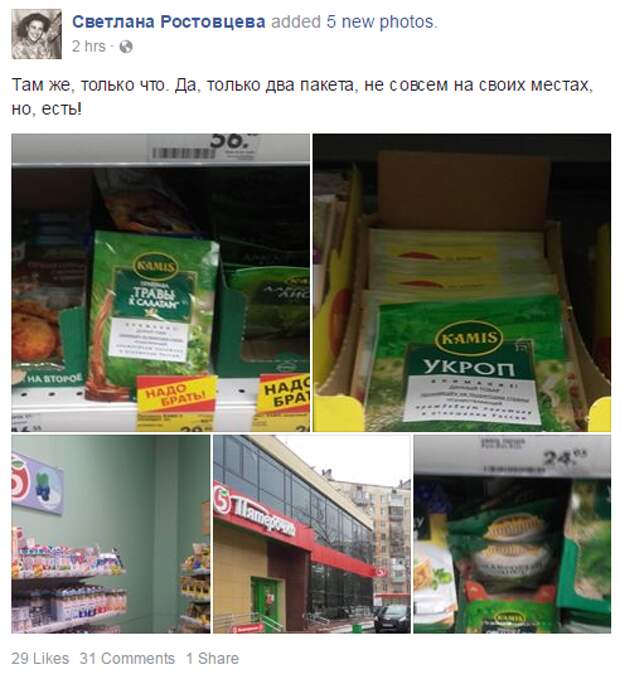View the 1 Share details
The width and height of the screenshot is (620, 679).
click(x=212, y=658)
